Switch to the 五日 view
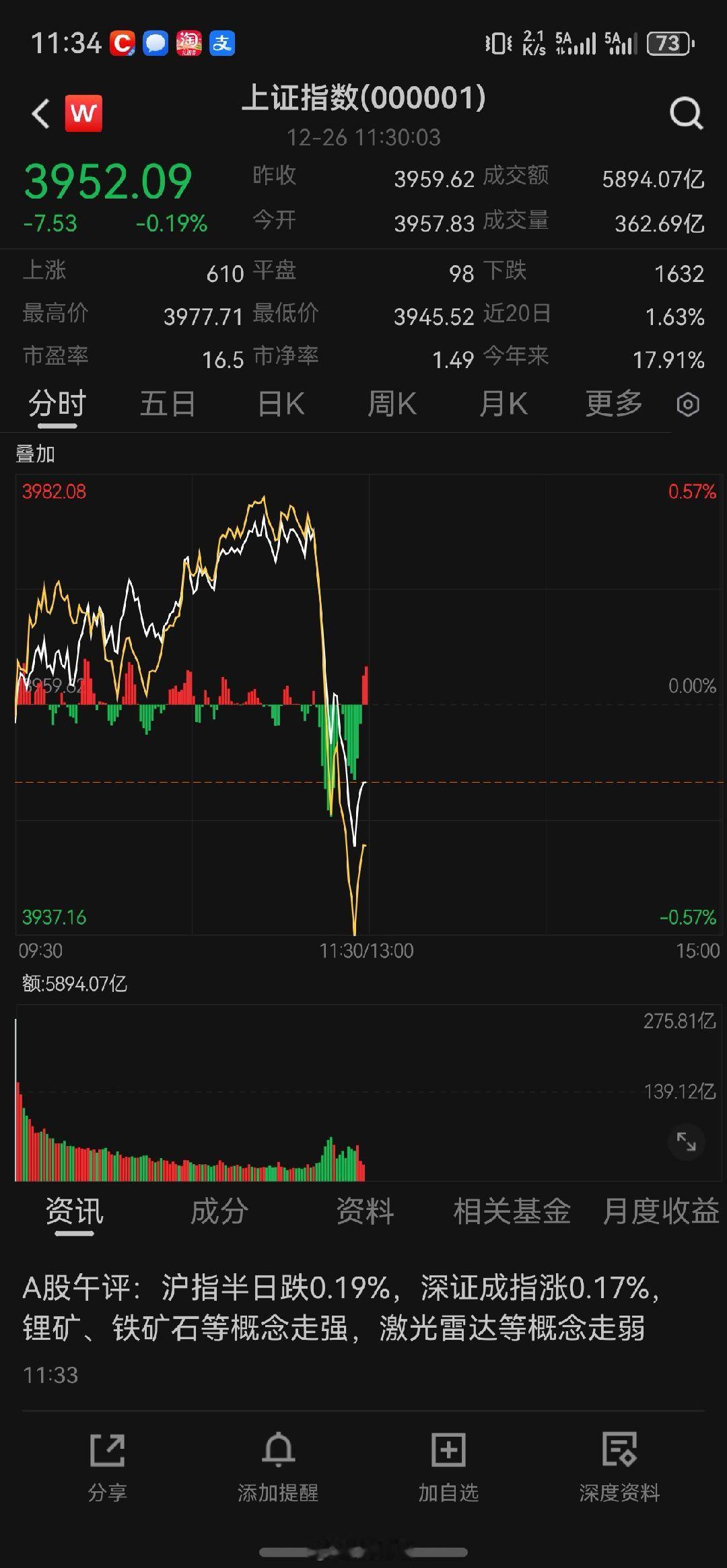Viewport: 727px width, 1568px height. (x=168, y=404)
